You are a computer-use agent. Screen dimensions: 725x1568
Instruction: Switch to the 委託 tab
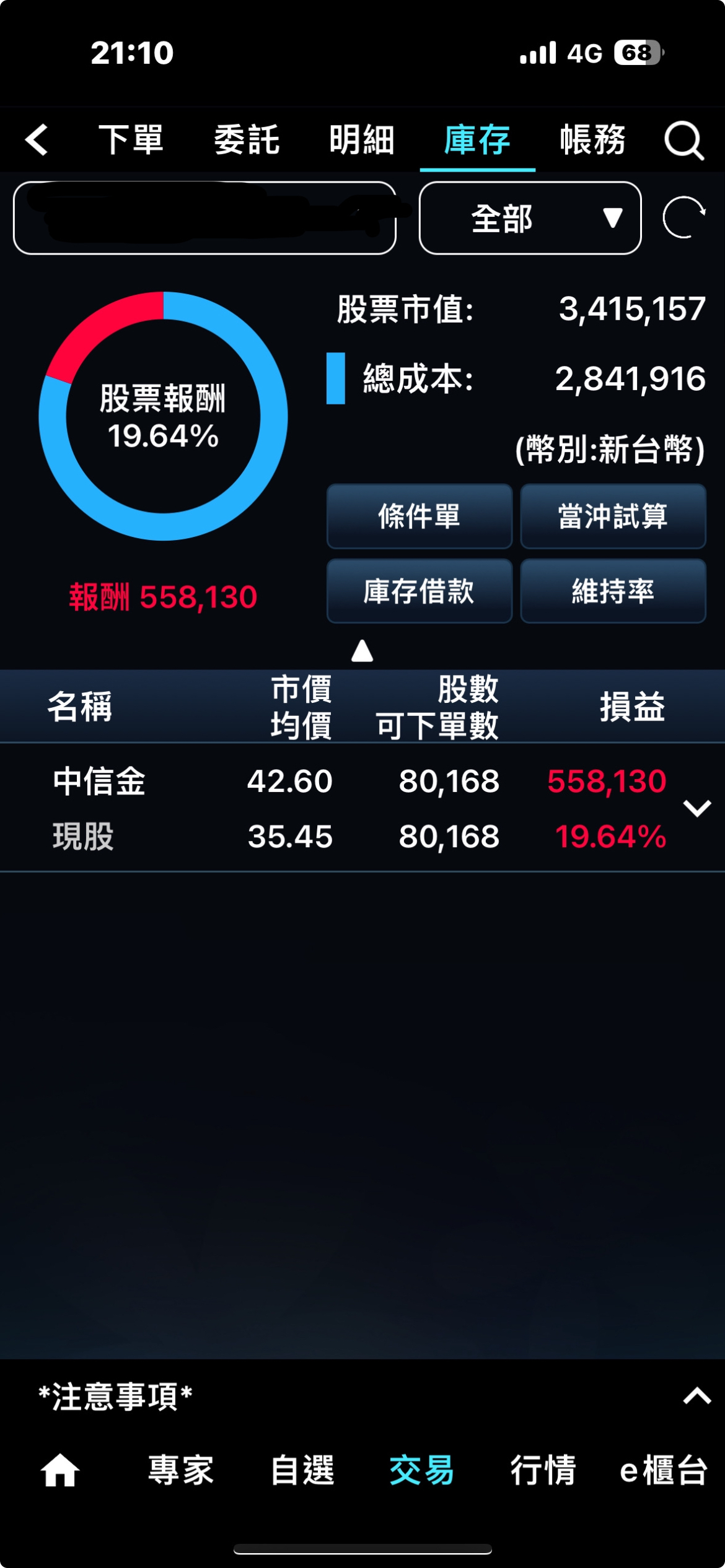247,139
